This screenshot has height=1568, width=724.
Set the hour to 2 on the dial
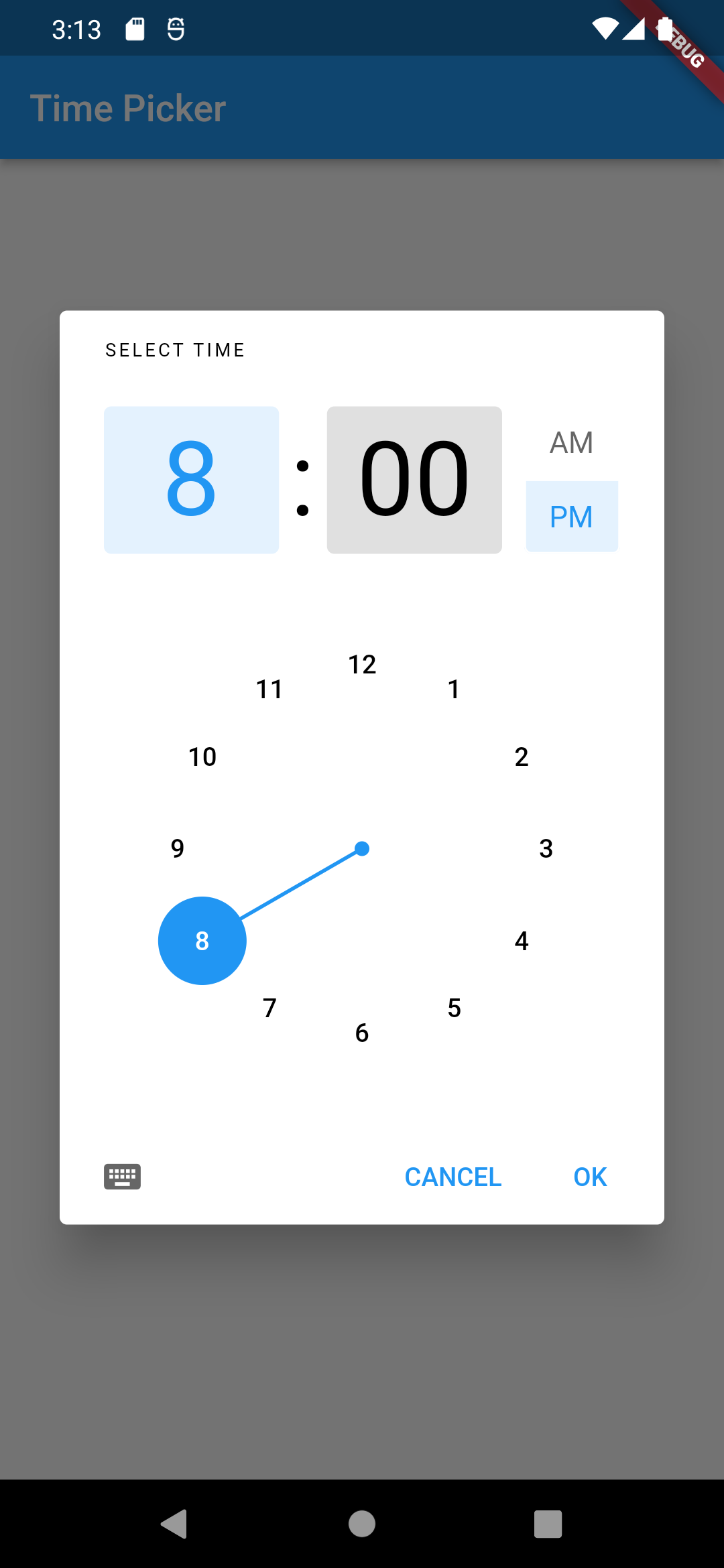coord(522,757)
